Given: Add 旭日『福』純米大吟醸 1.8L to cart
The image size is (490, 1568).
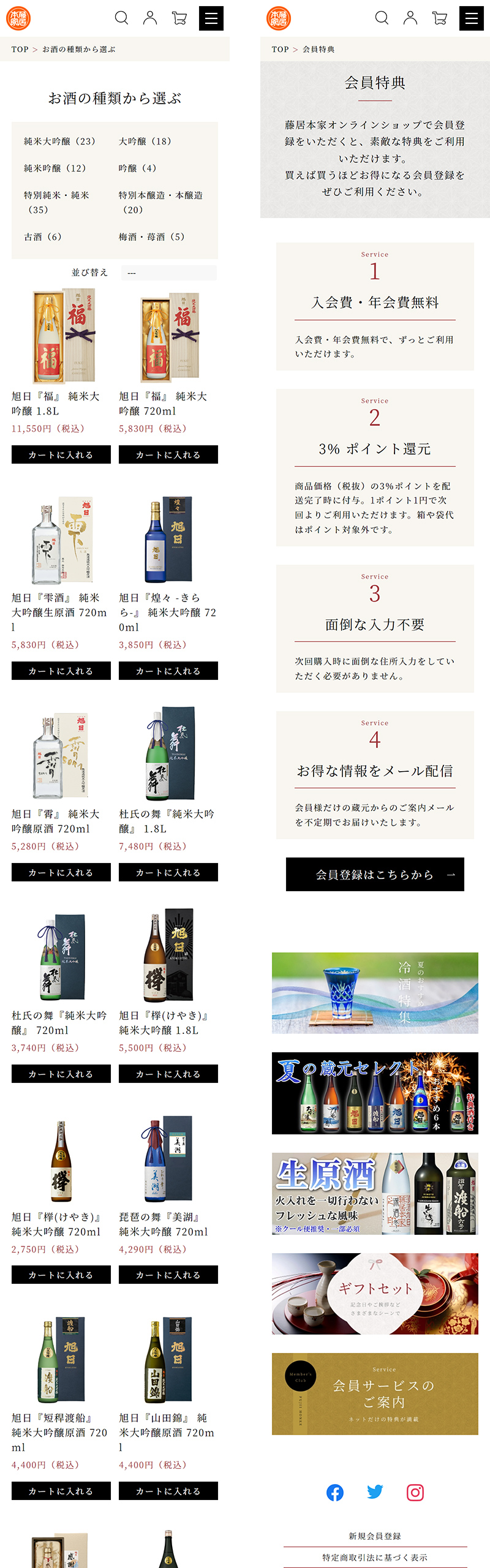Looking at the screenshot, I should click(x=61, y=455).
